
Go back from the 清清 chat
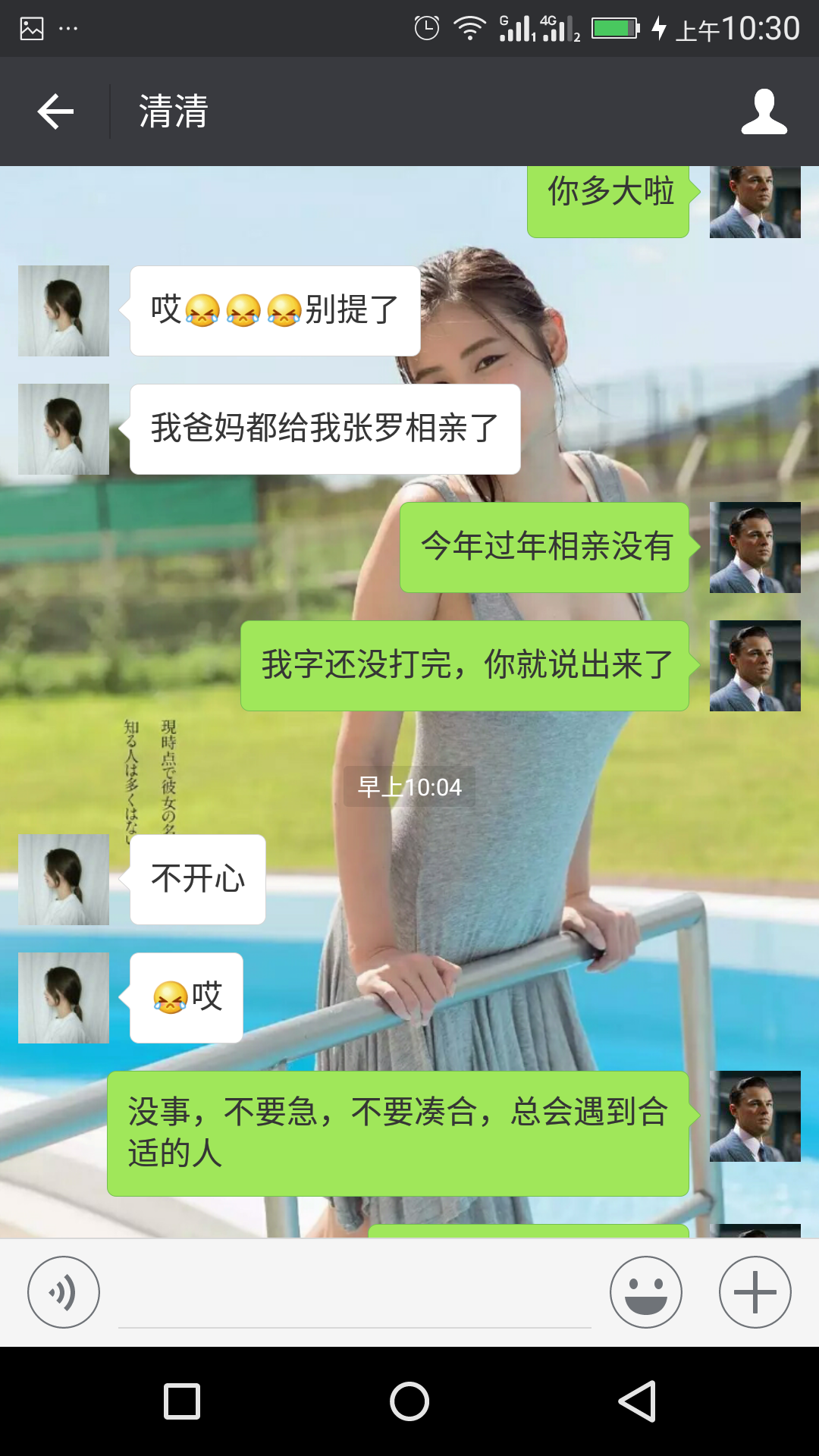[x=55, y=111]
